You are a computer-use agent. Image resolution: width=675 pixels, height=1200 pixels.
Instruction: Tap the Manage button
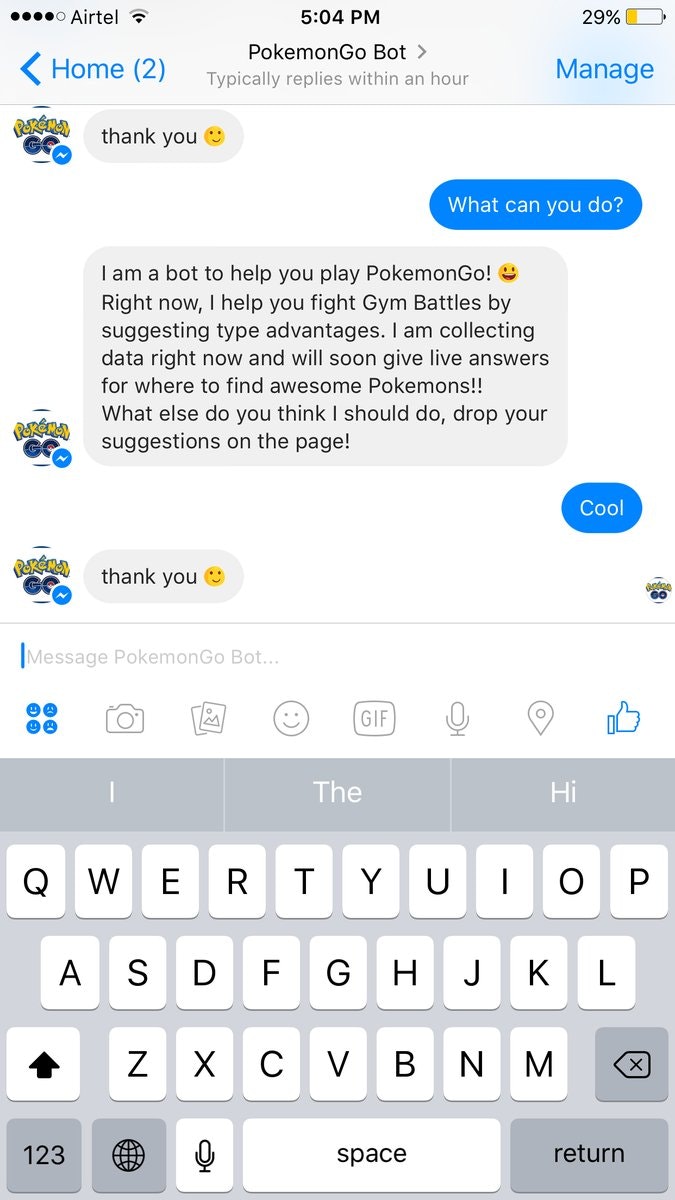(x=604, y=69)
